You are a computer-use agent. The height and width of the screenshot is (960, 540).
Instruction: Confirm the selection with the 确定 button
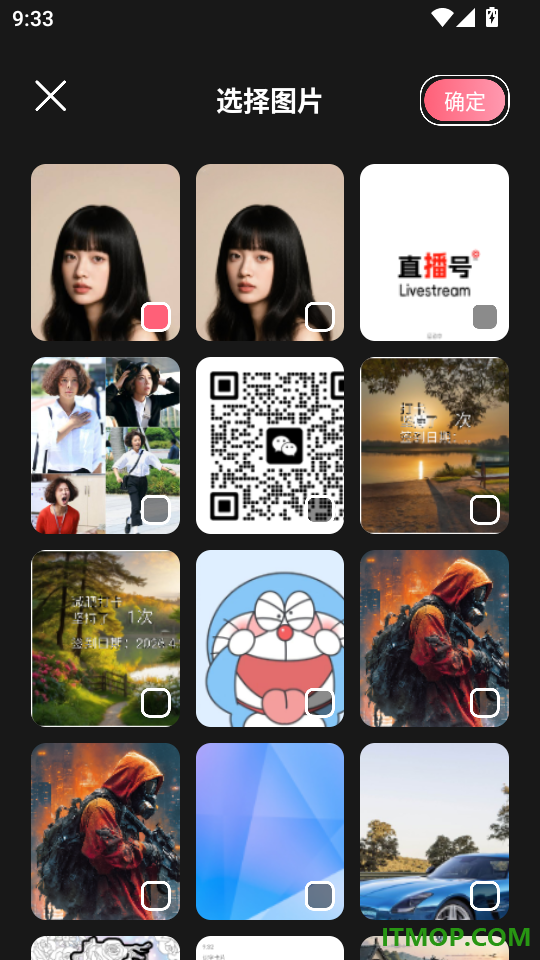tap(465, 100)
